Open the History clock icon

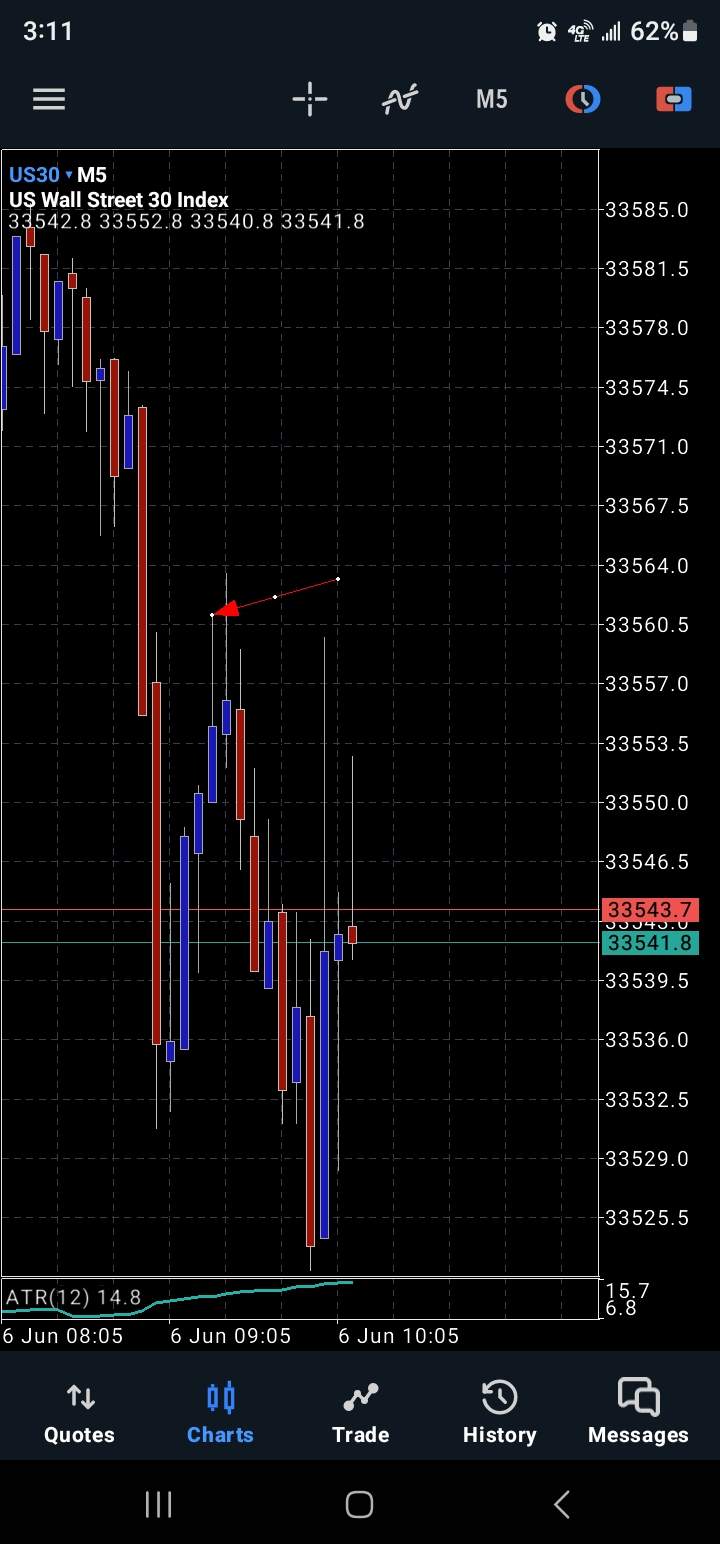(x=498, y=1396)
